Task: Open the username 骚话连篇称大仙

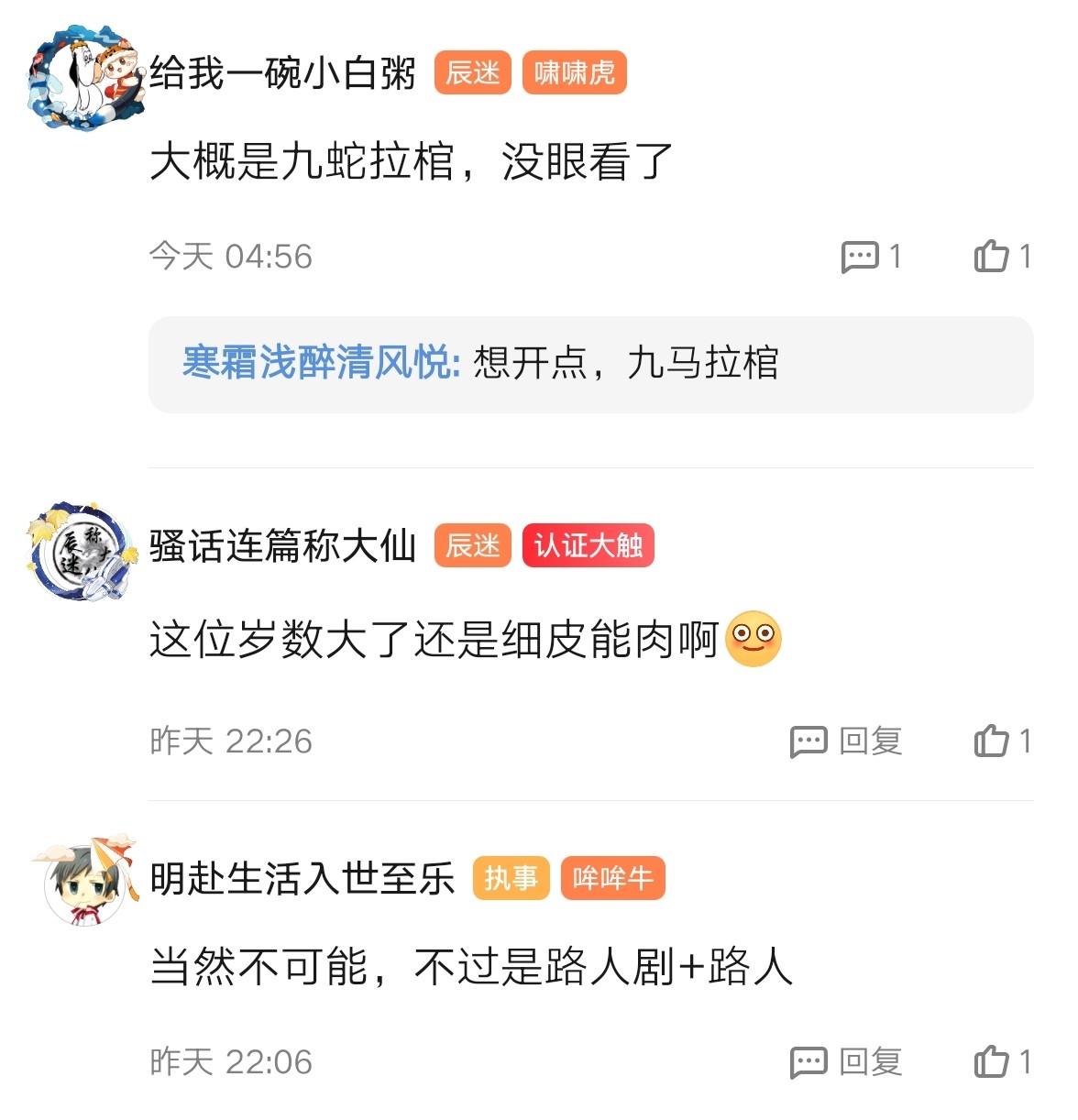Action: (x=282, y=546)
